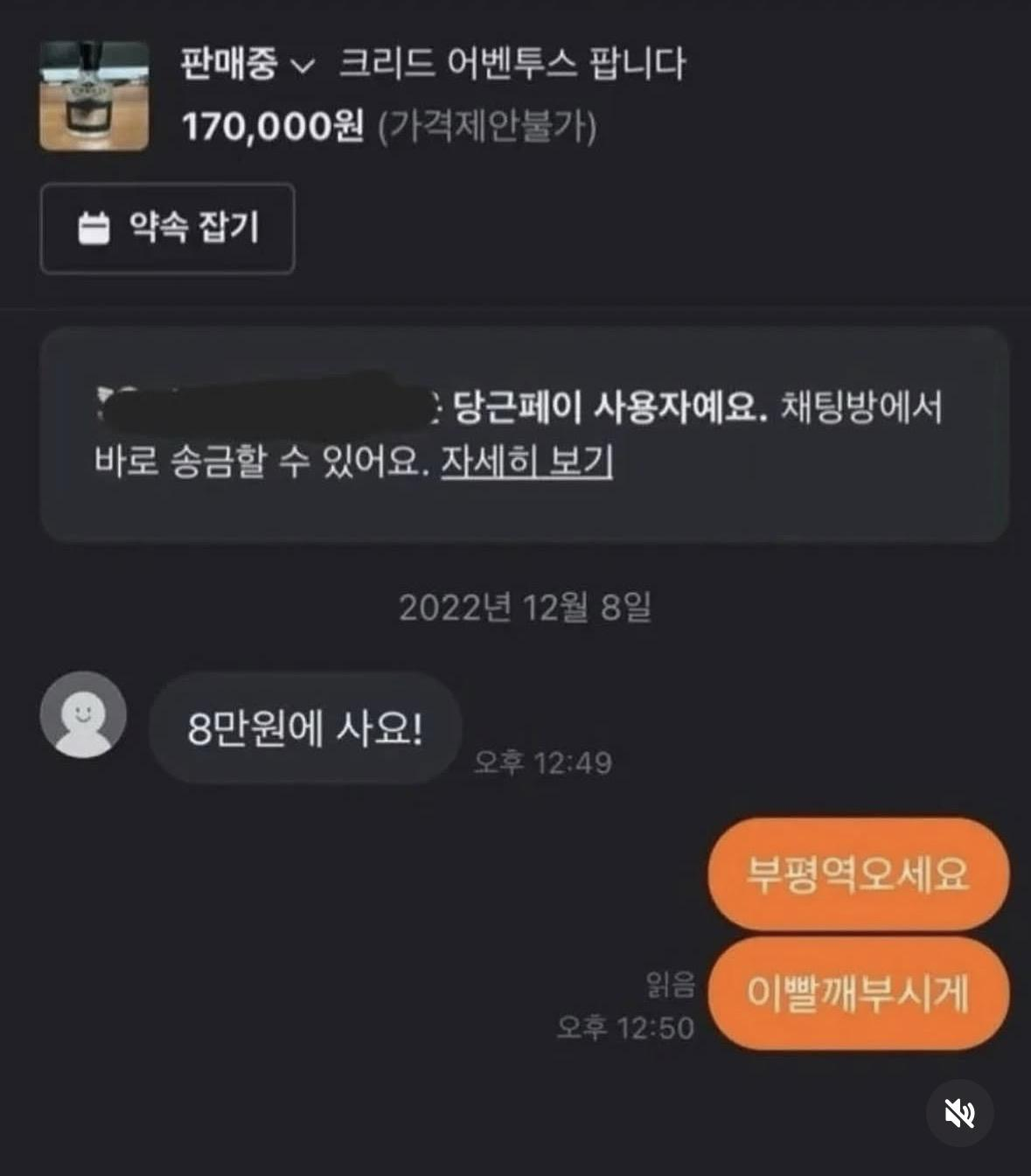Unmute the video sound
1031x1176 pixels.
pyautogui.click(x=959, y=1113)
